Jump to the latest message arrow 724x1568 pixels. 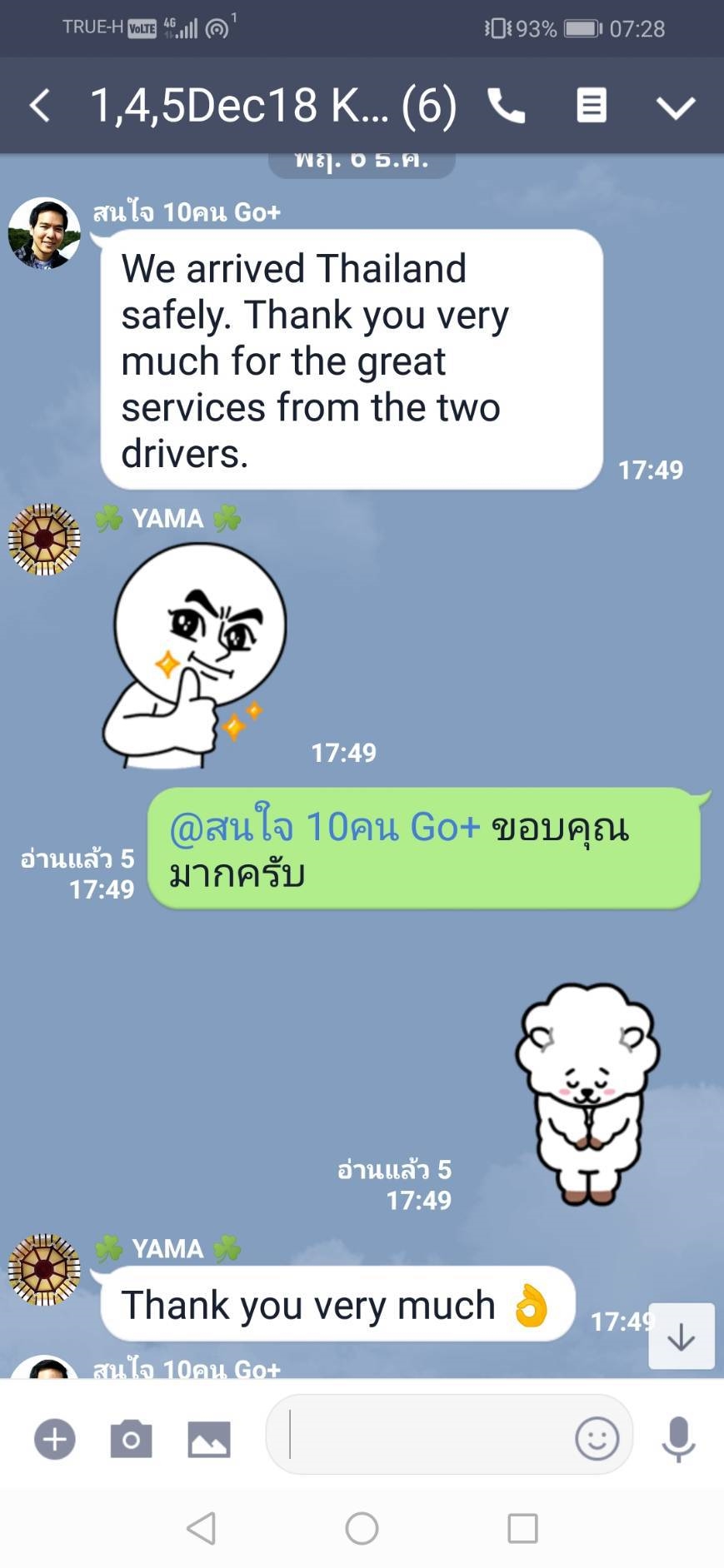coord(681,1337)
